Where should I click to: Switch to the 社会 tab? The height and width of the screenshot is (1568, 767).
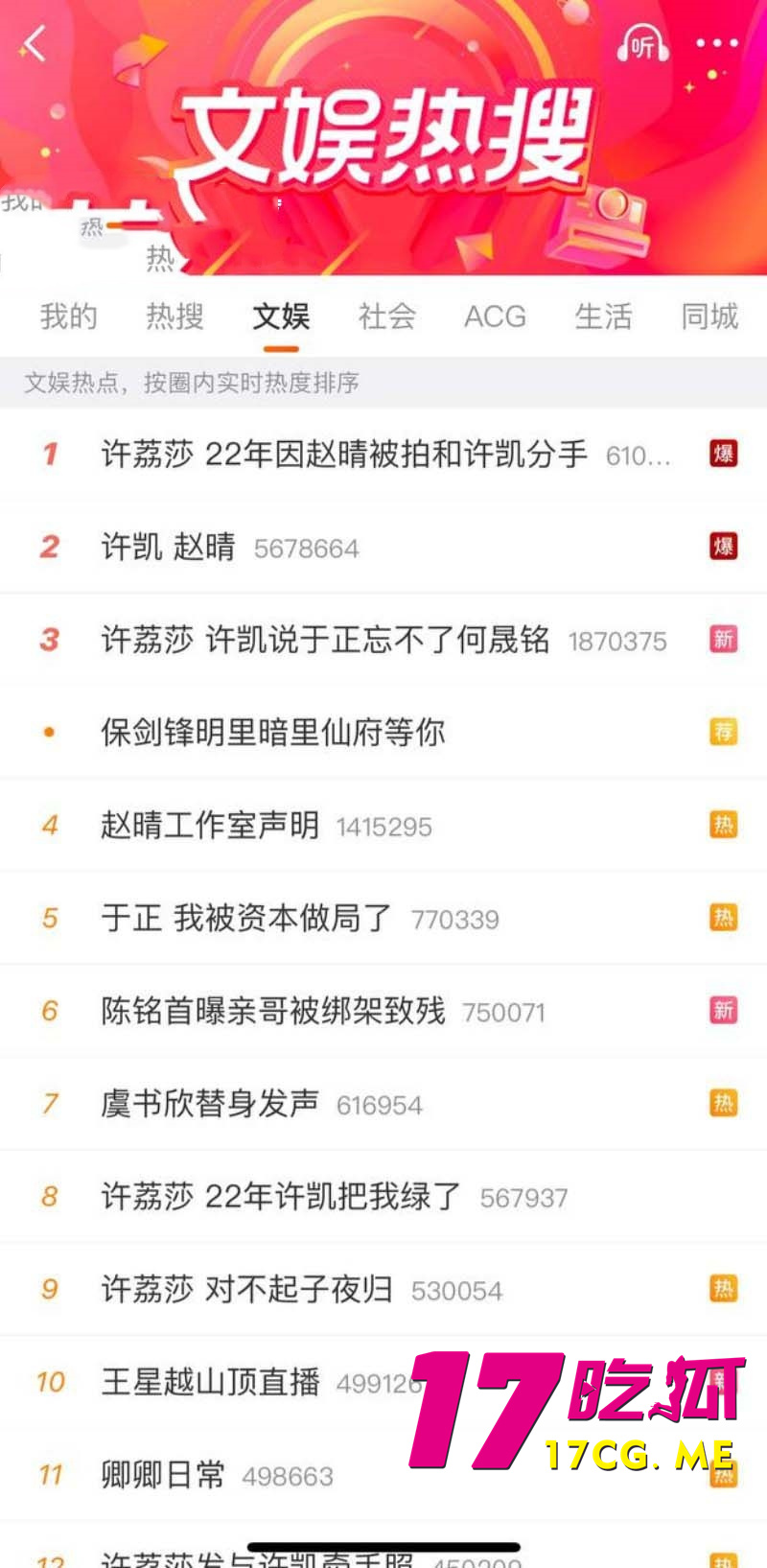coord(386,316)
